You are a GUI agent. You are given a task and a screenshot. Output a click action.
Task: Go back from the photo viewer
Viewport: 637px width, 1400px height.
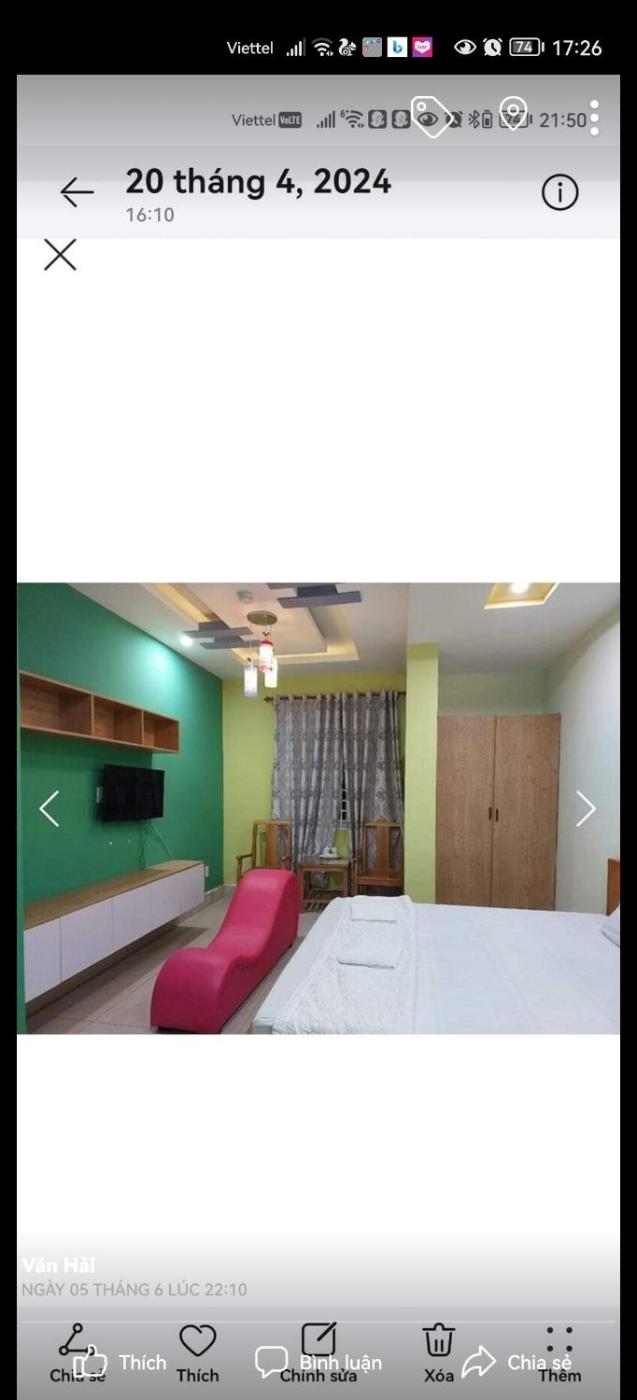pyautogui.click(x=76, y=192)
